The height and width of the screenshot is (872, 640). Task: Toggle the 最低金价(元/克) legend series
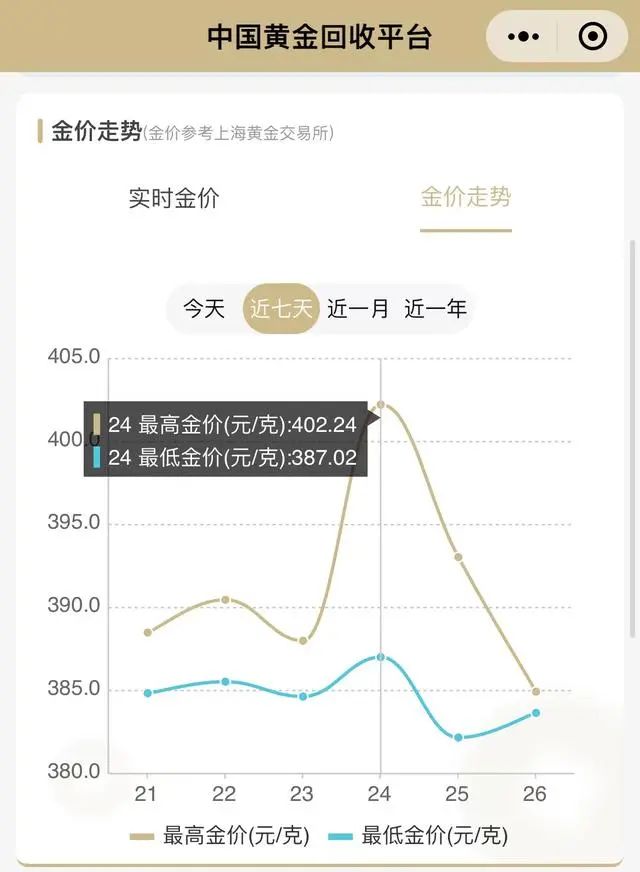(418, 835)
